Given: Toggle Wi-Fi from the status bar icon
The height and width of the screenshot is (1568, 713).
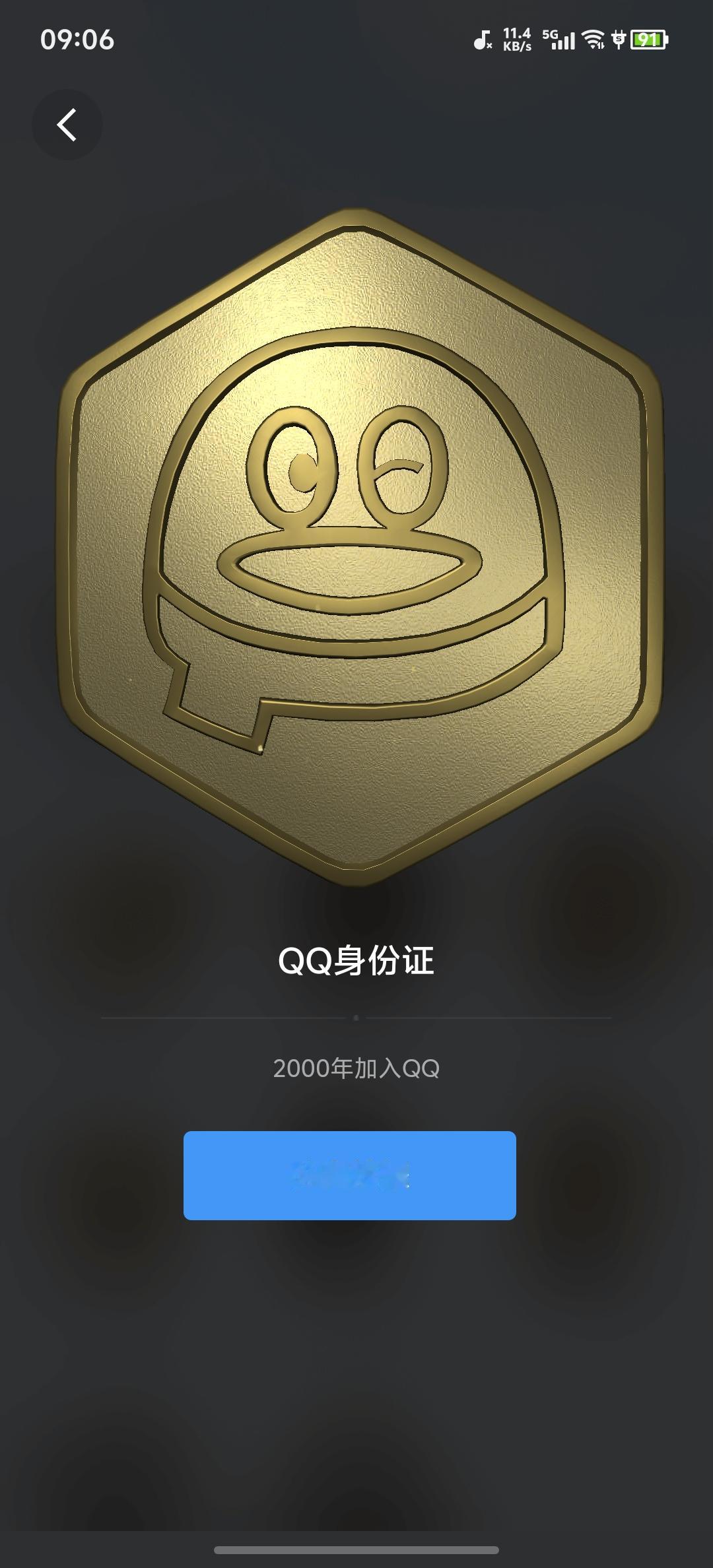Looking at the screenshot, I should tap(593, 41).
